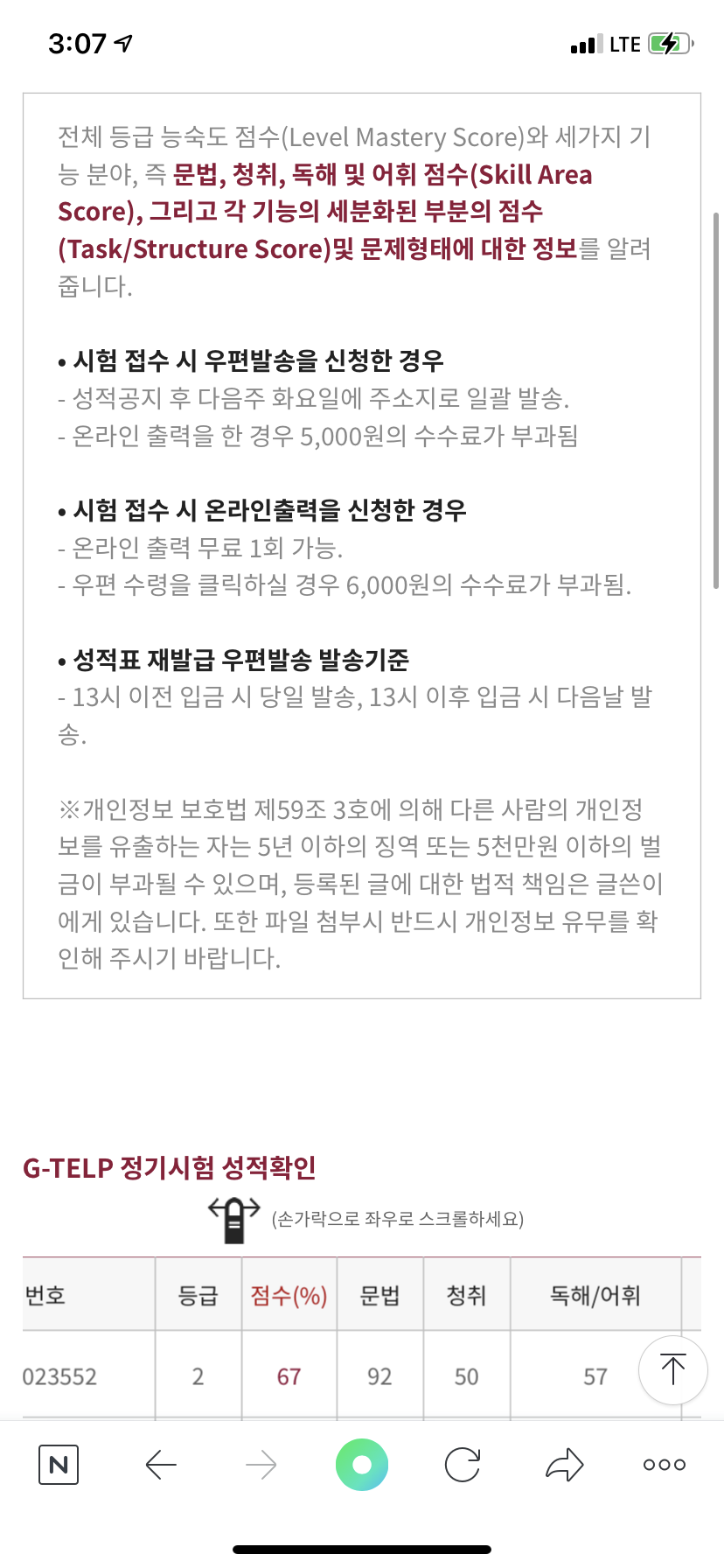Go back to the previous page

click(161, 1465)
